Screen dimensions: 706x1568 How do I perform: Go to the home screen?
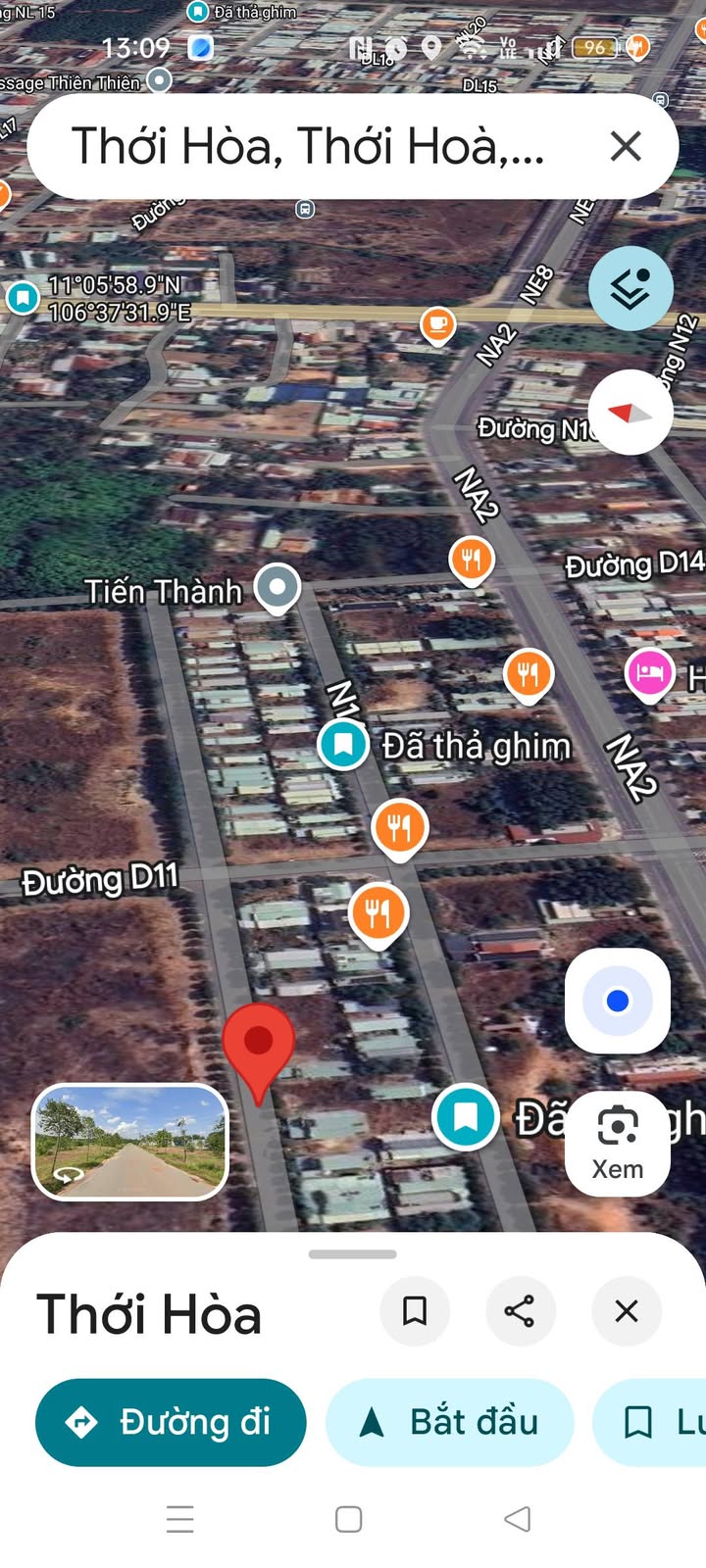(349, 1519)
